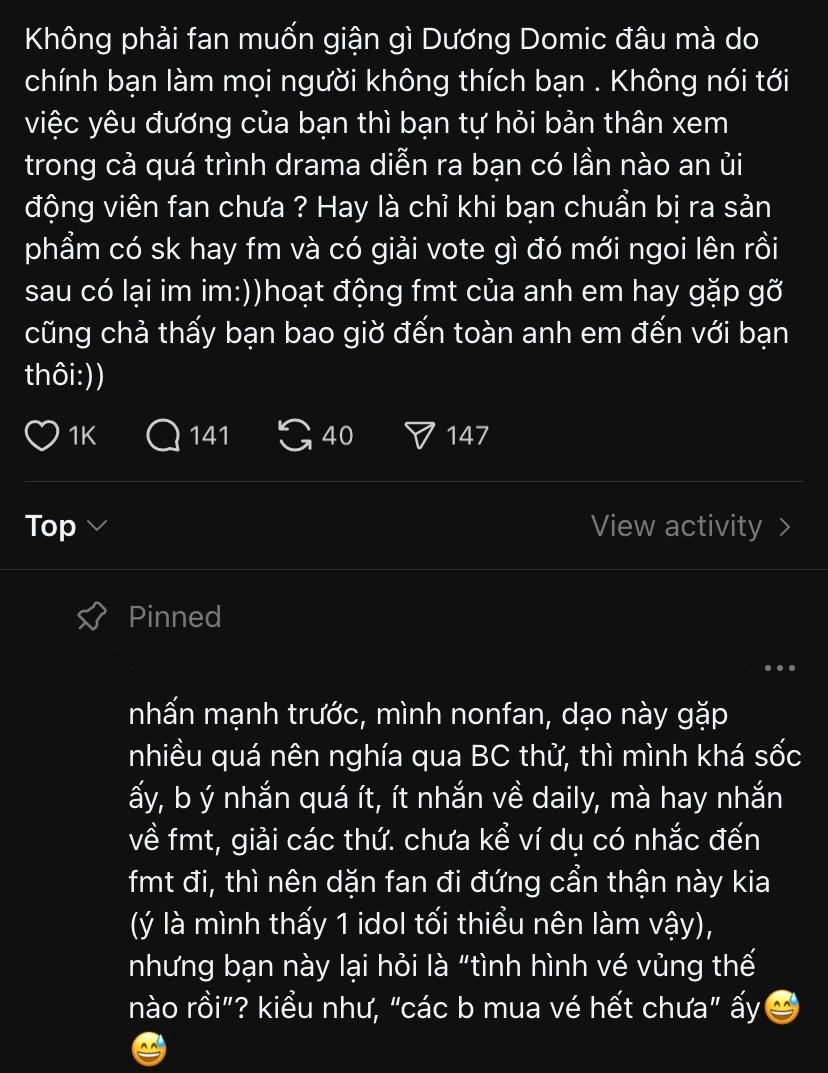Expand the chevron next to View activity
The image size is (828, 1073).
point(785,525)
